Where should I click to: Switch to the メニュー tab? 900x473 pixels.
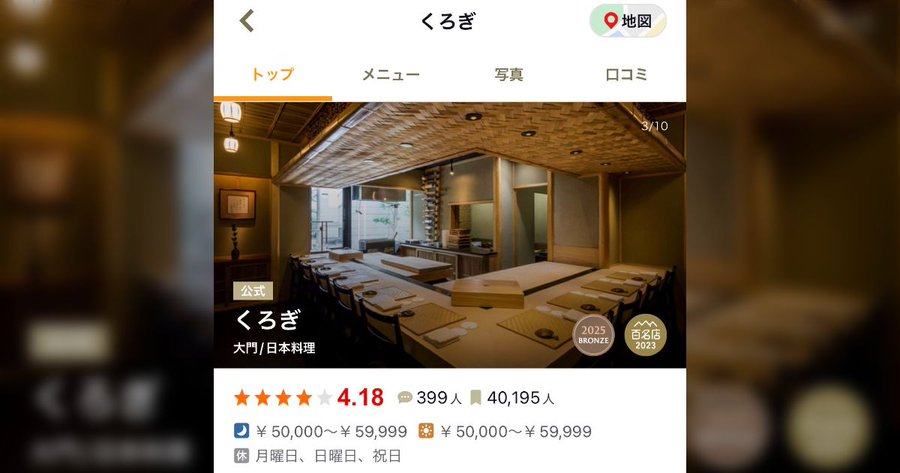pos(390,75)
